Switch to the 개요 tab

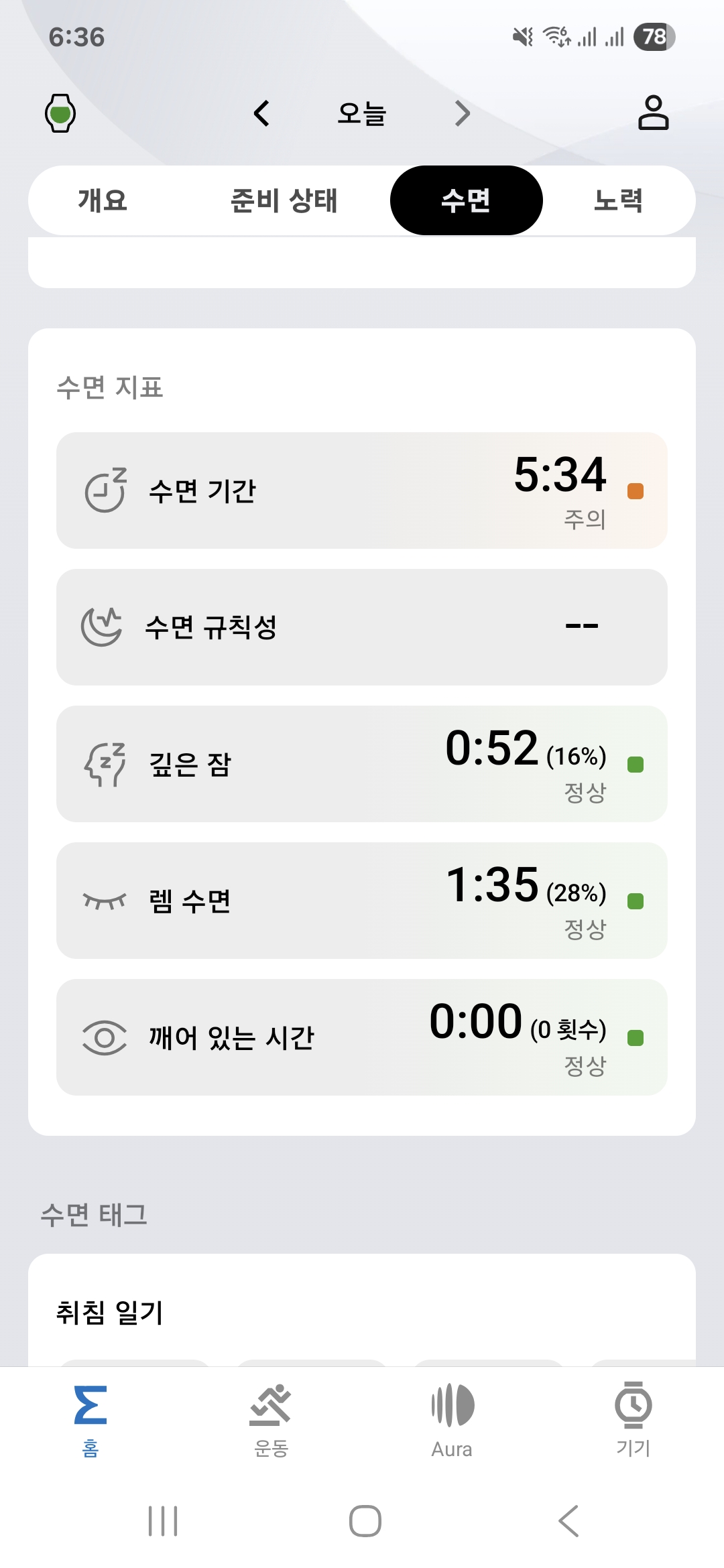tap(103, 200)
